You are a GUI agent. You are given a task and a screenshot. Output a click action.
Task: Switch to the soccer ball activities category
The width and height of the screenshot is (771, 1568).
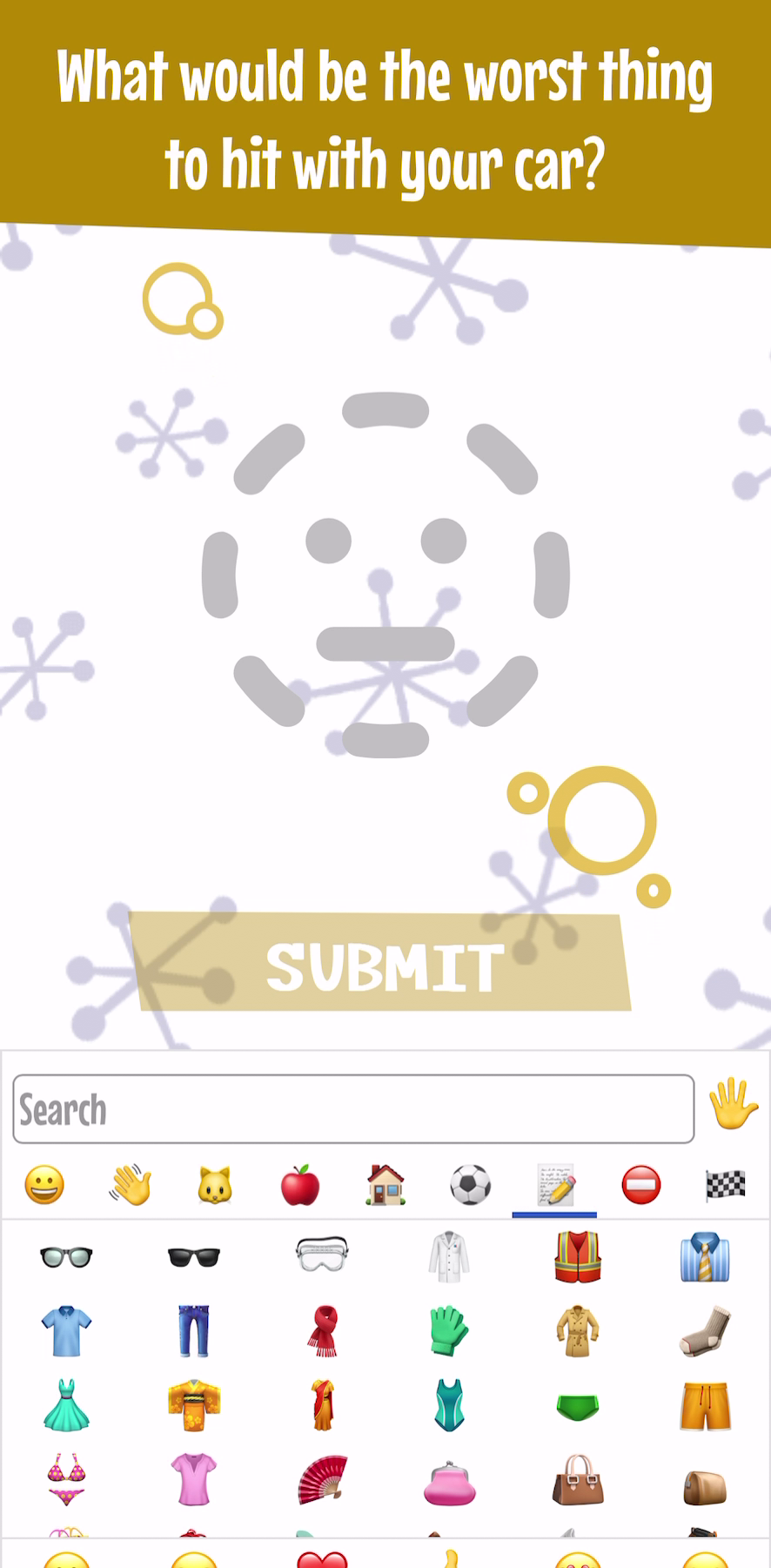point(471,1186)
